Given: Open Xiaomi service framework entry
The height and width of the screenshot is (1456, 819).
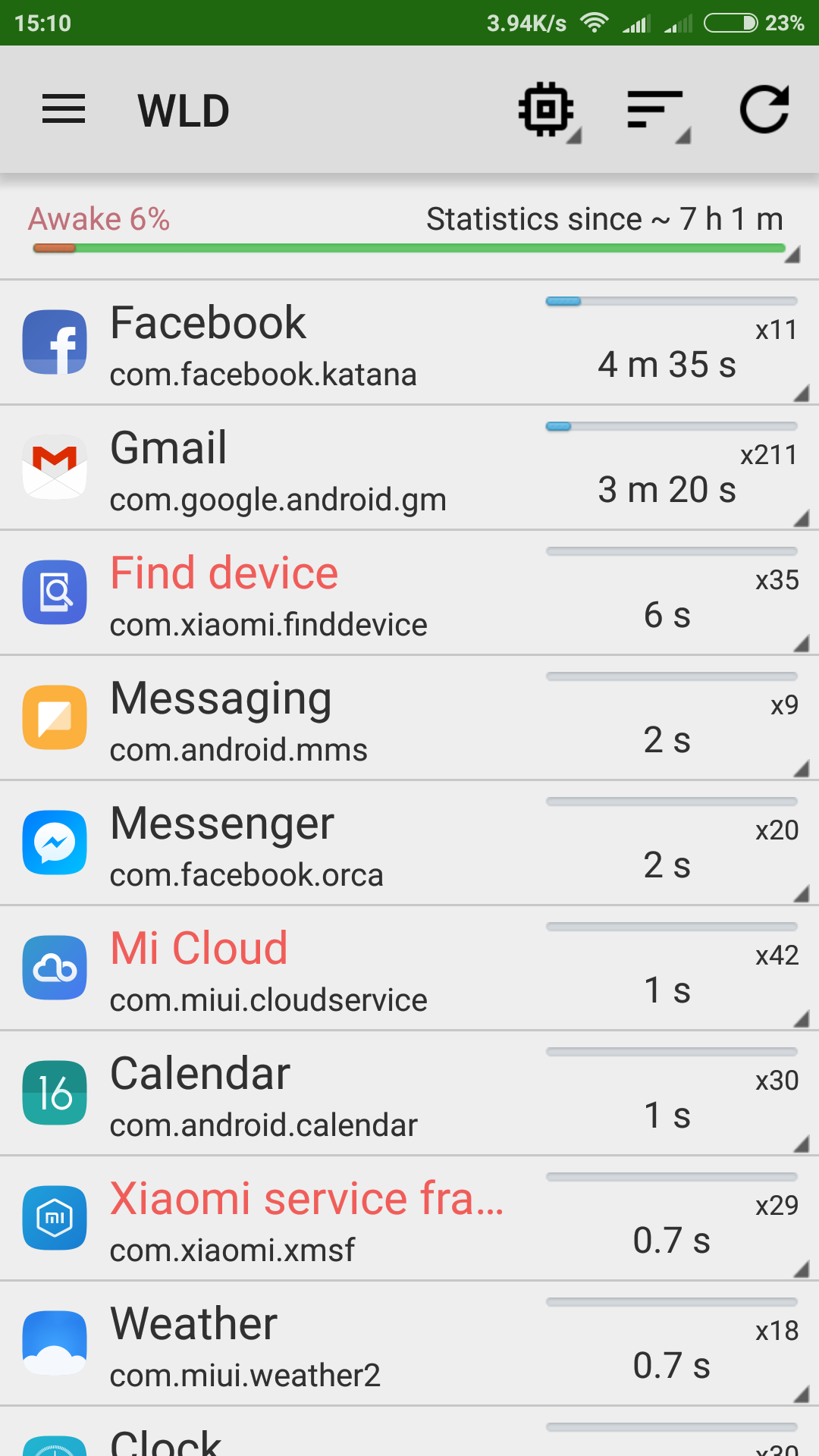Looking at the screenshot, I should point(409,1219).
